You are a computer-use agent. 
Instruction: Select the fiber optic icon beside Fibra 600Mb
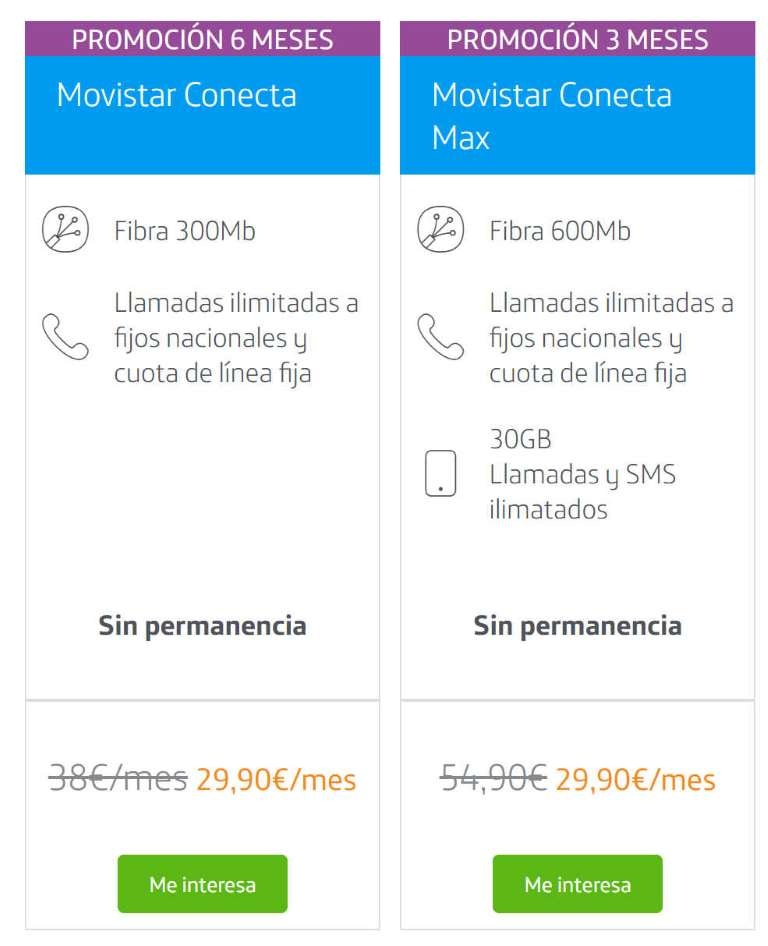440,229
